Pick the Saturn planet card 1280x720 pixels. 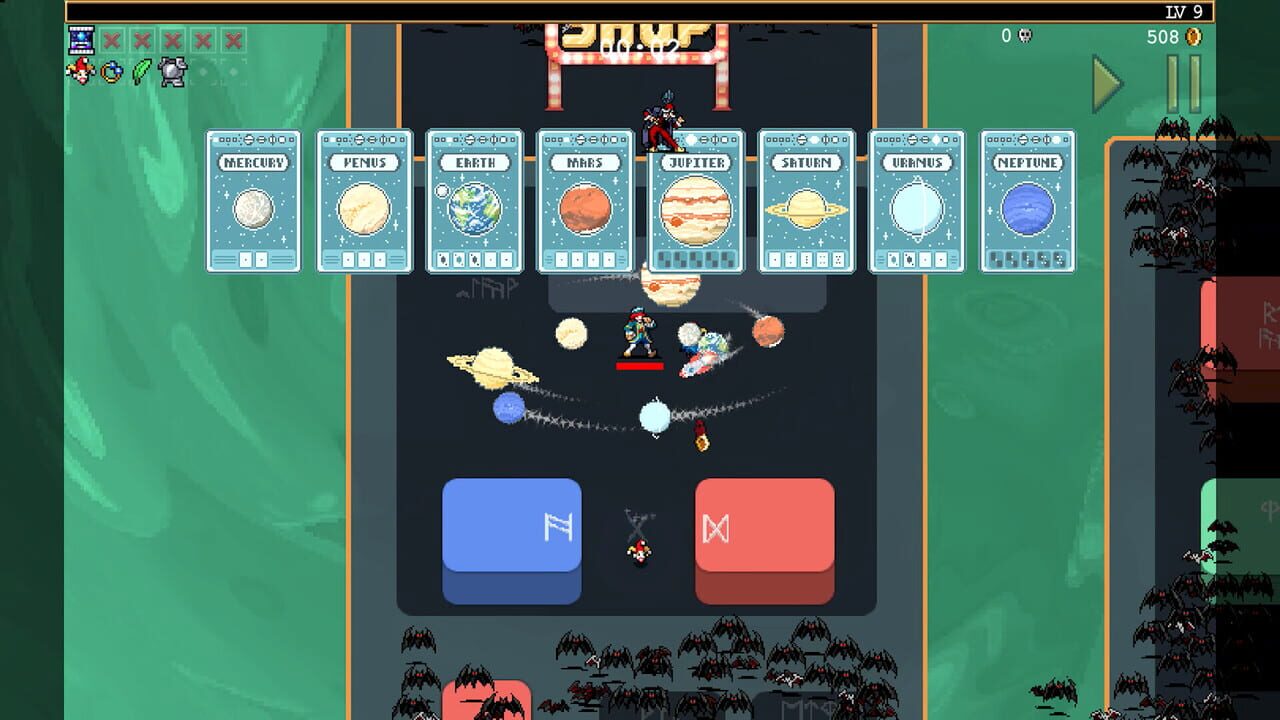click(806, 201)
